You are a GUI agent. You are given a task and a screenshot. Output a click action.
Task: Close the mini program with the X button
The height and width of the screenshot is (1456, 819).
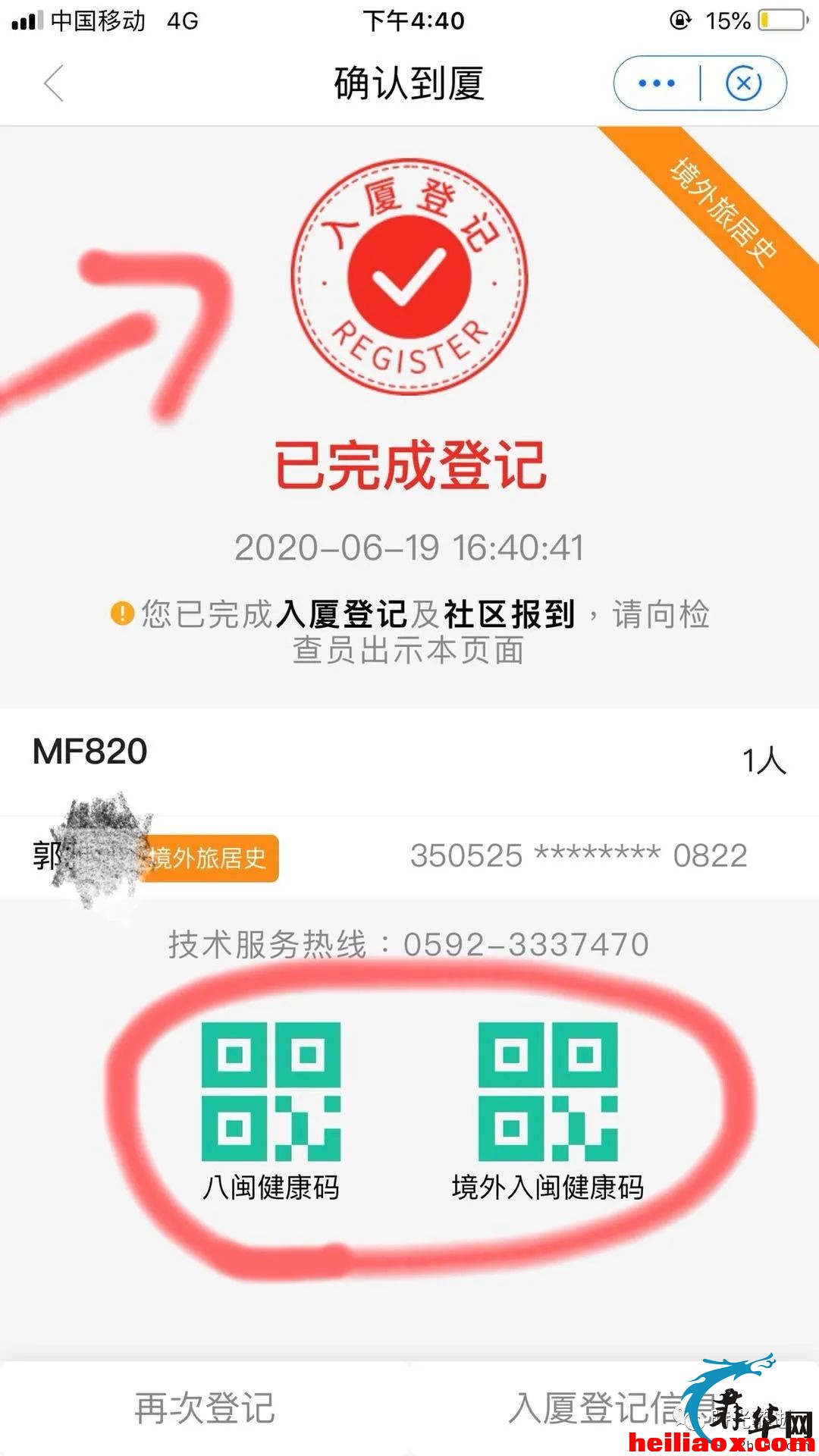click(x=744, y=83)
